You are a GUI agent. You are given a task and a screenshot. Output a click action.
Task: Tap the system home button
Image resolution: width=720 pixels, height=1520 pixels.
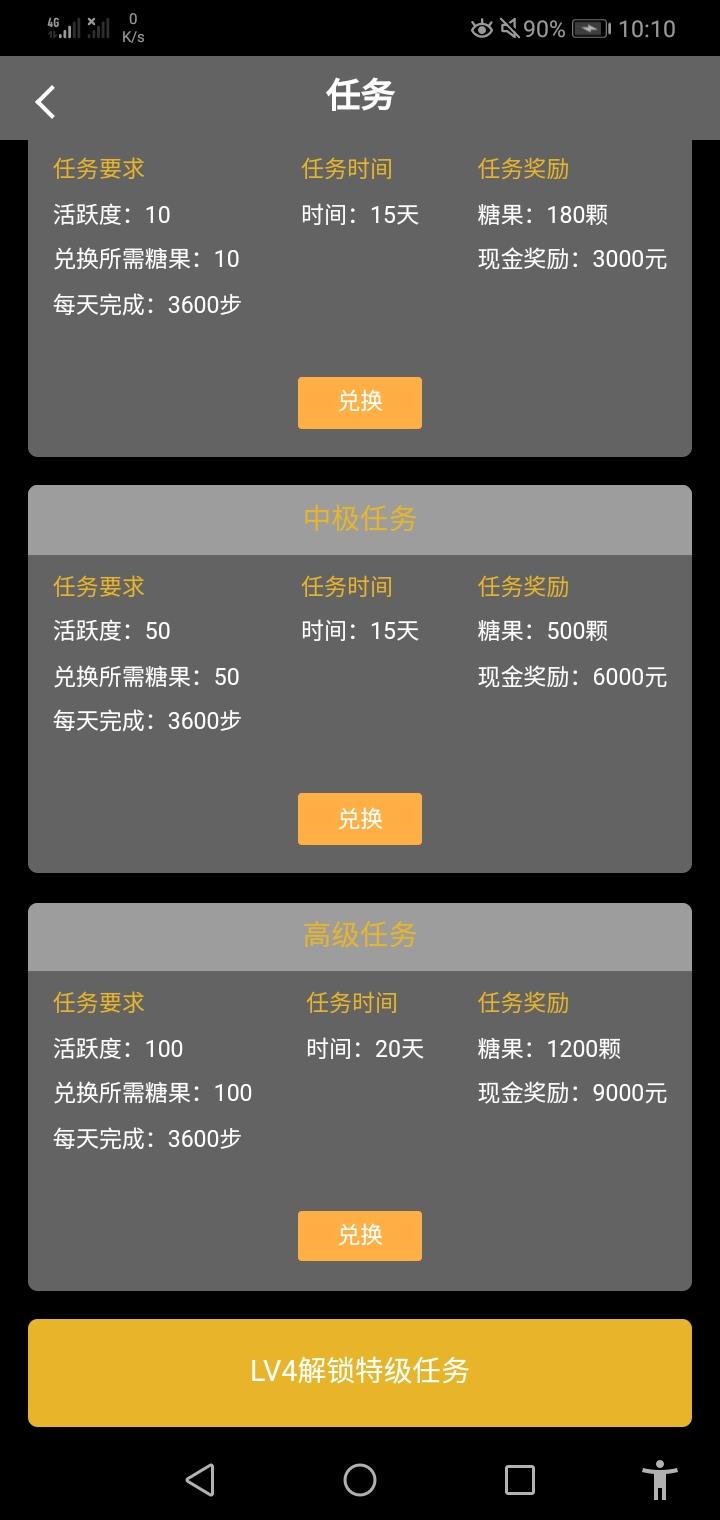(359, 1479)
